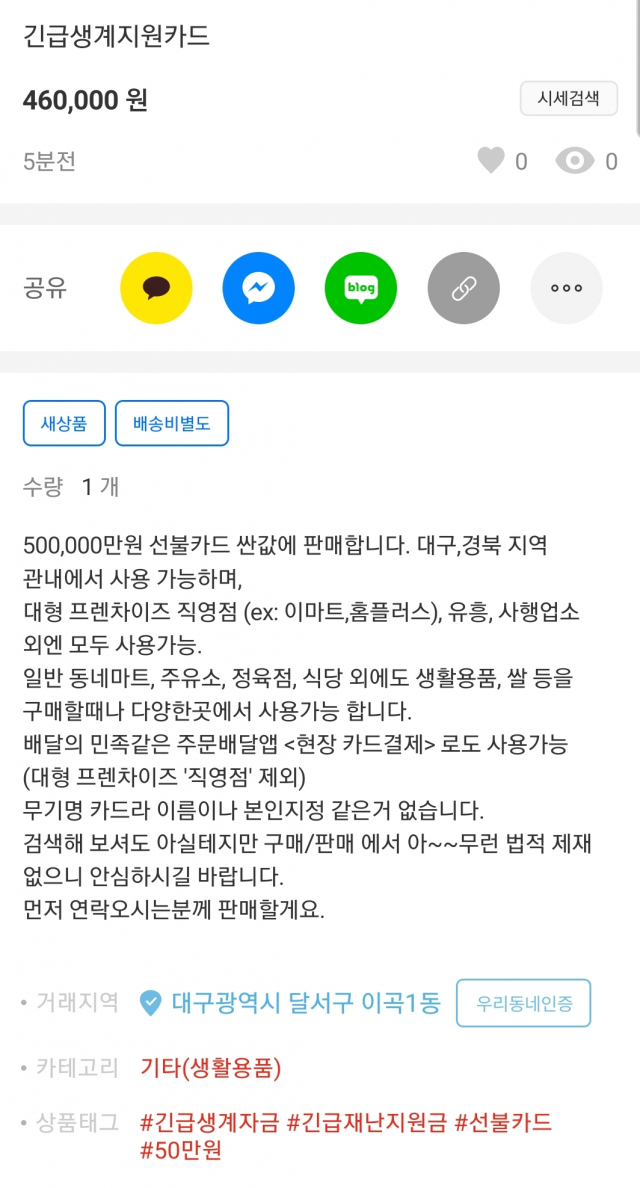Screen dimensions: 640x1188
Task: Like this listing with the heart icon
Action: point(491,161)
